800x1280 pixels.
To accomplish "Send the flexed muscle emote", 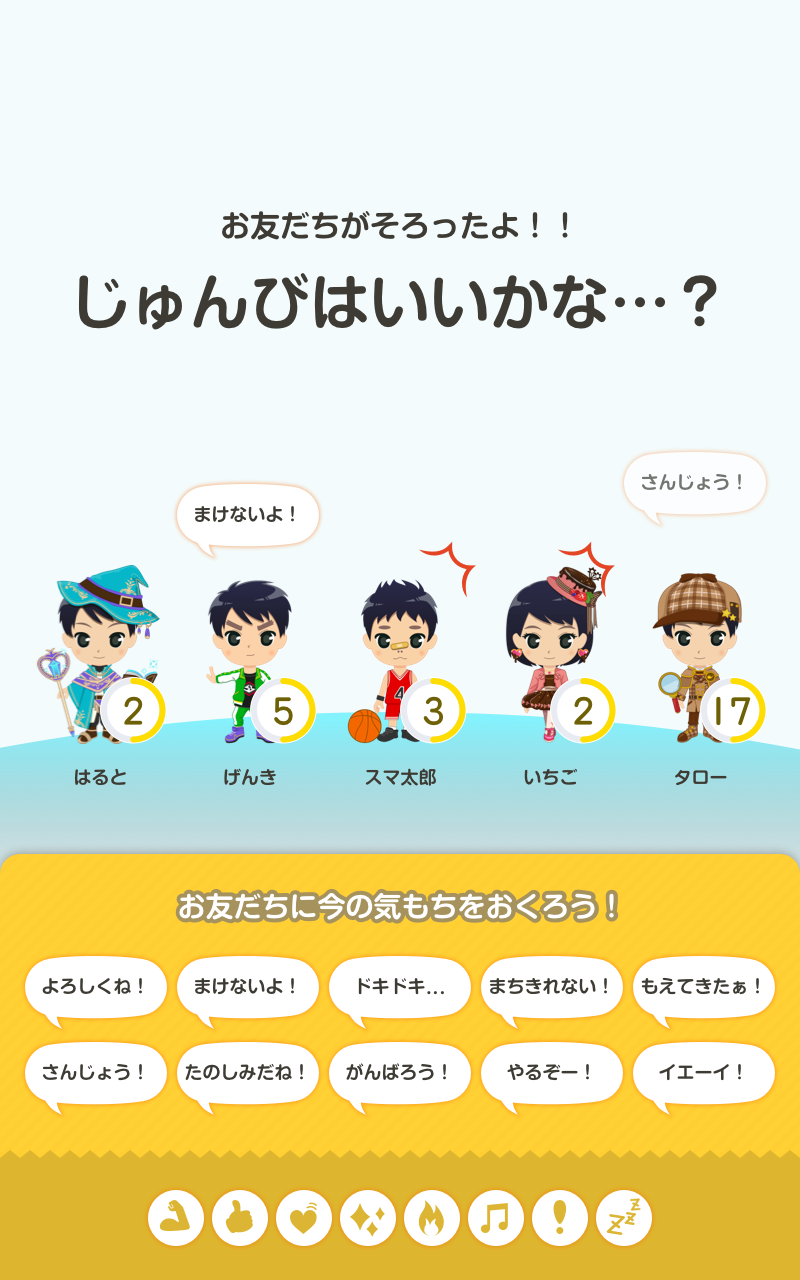I will (x=176, y=1218).
